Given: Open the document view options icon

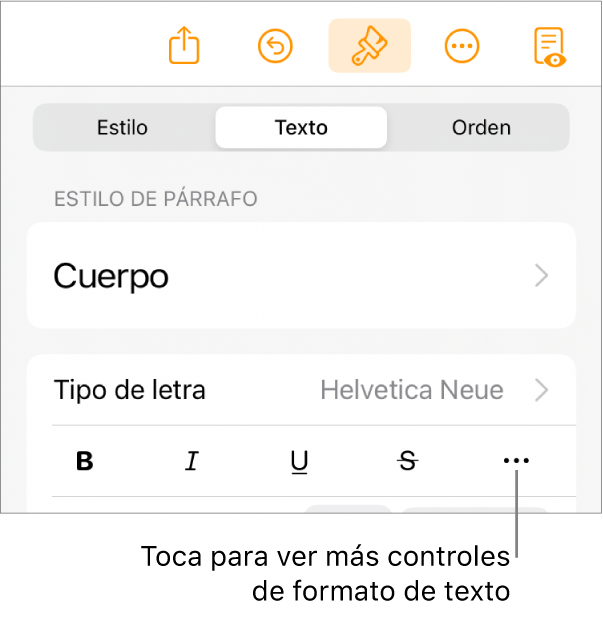Looking at the screenshot, I should tap(549, 47).
